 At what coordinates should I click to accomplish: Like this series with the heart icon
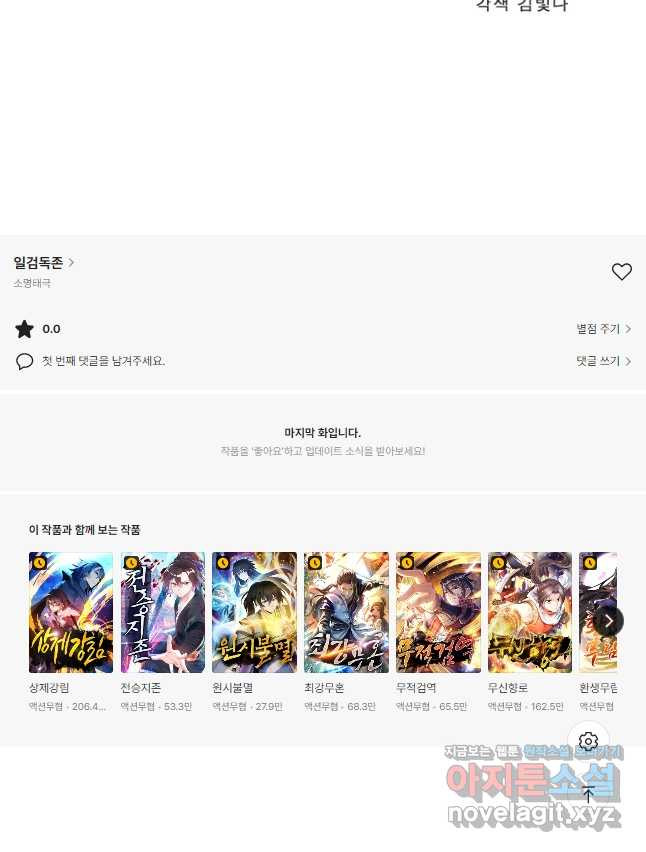(621, 271)
